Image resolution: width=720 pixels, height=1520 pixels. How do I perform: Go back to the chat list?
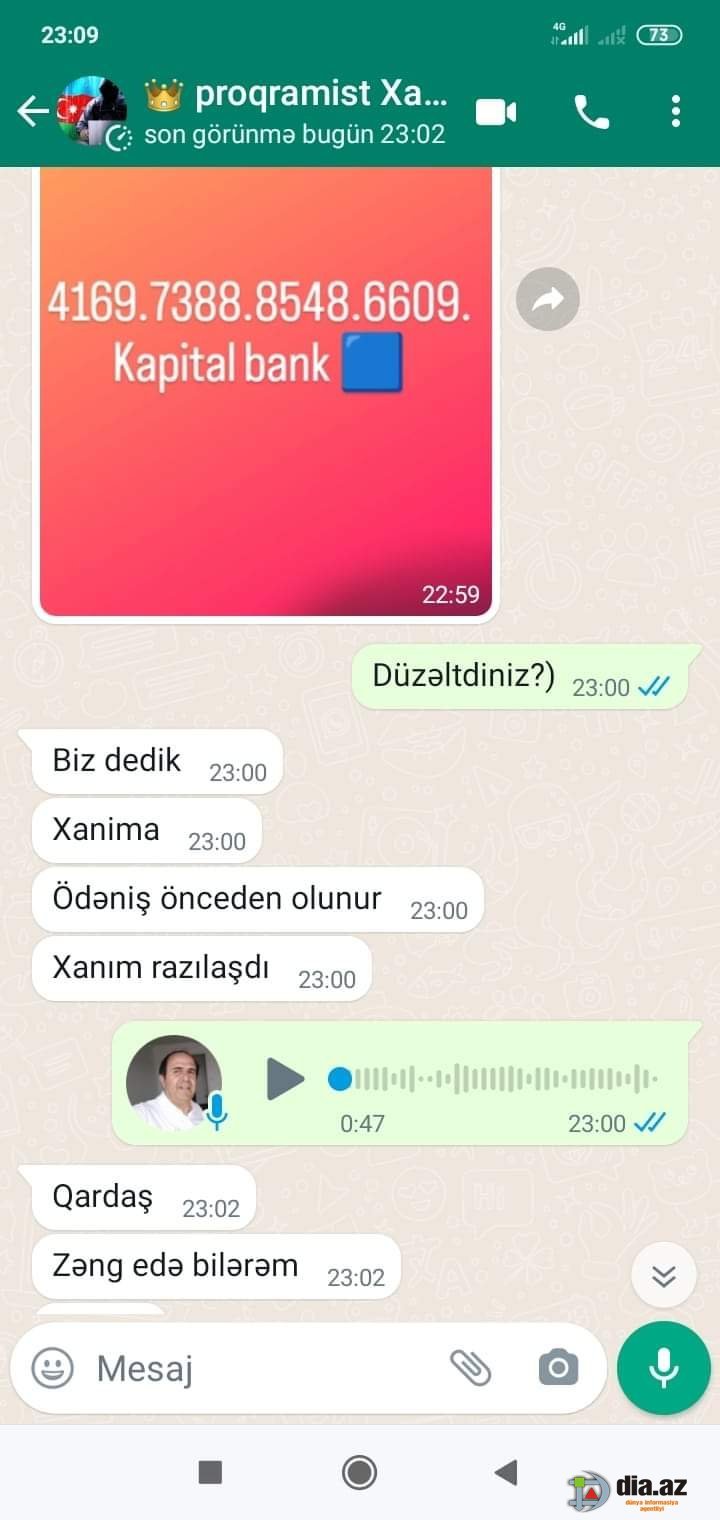(x=33, y=112)
